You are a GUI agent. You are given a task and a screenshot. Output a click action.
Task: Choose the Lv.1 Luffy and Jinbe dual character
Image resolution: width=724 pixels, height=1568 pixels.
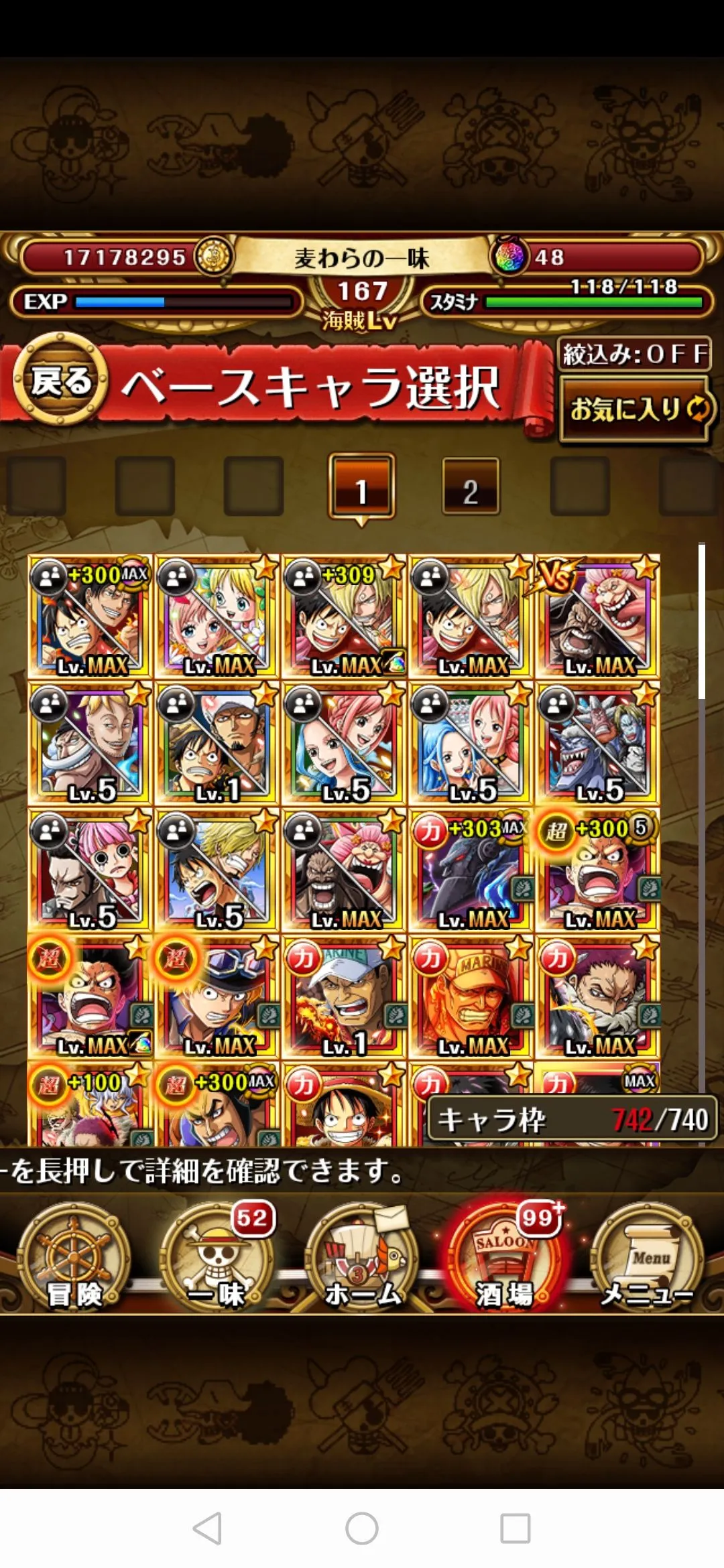coord(217,744)
